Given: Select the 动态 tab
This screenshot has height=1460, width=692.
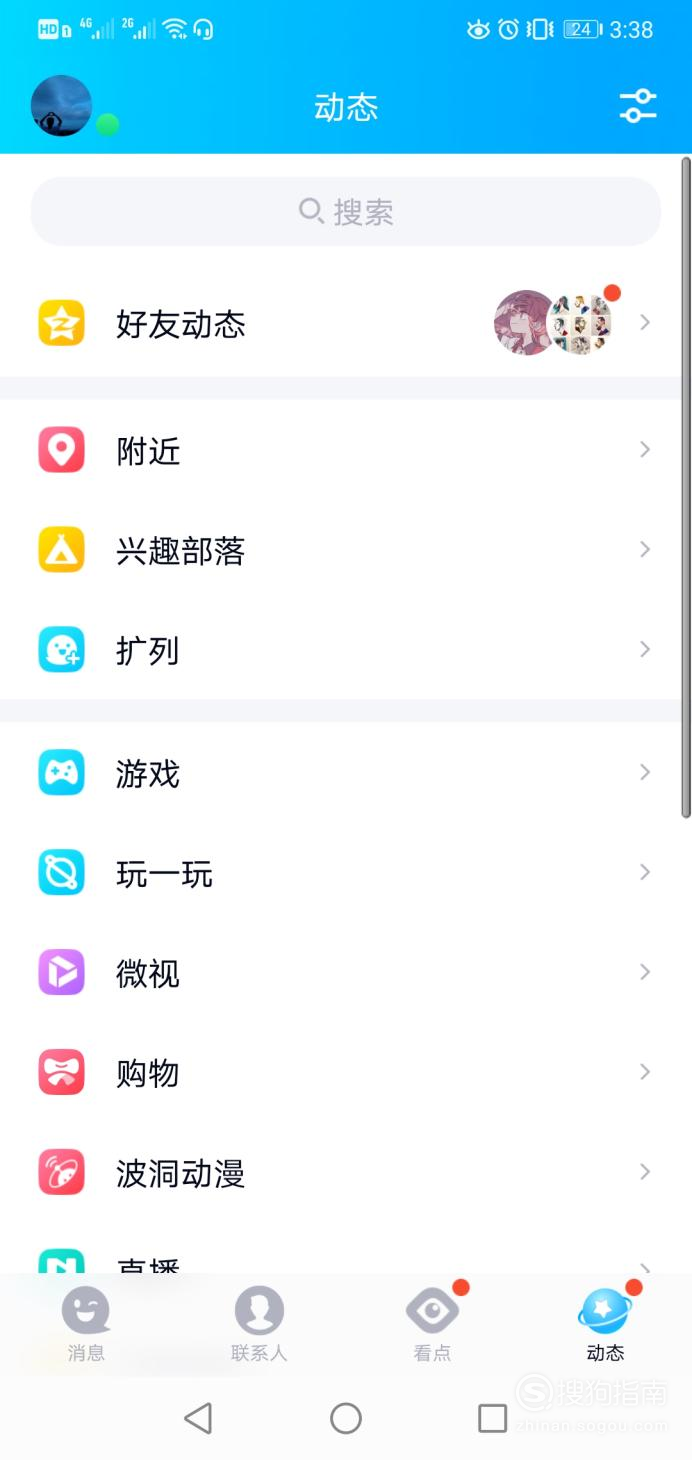Looking at the screenshot, I should pos(605,1324).
